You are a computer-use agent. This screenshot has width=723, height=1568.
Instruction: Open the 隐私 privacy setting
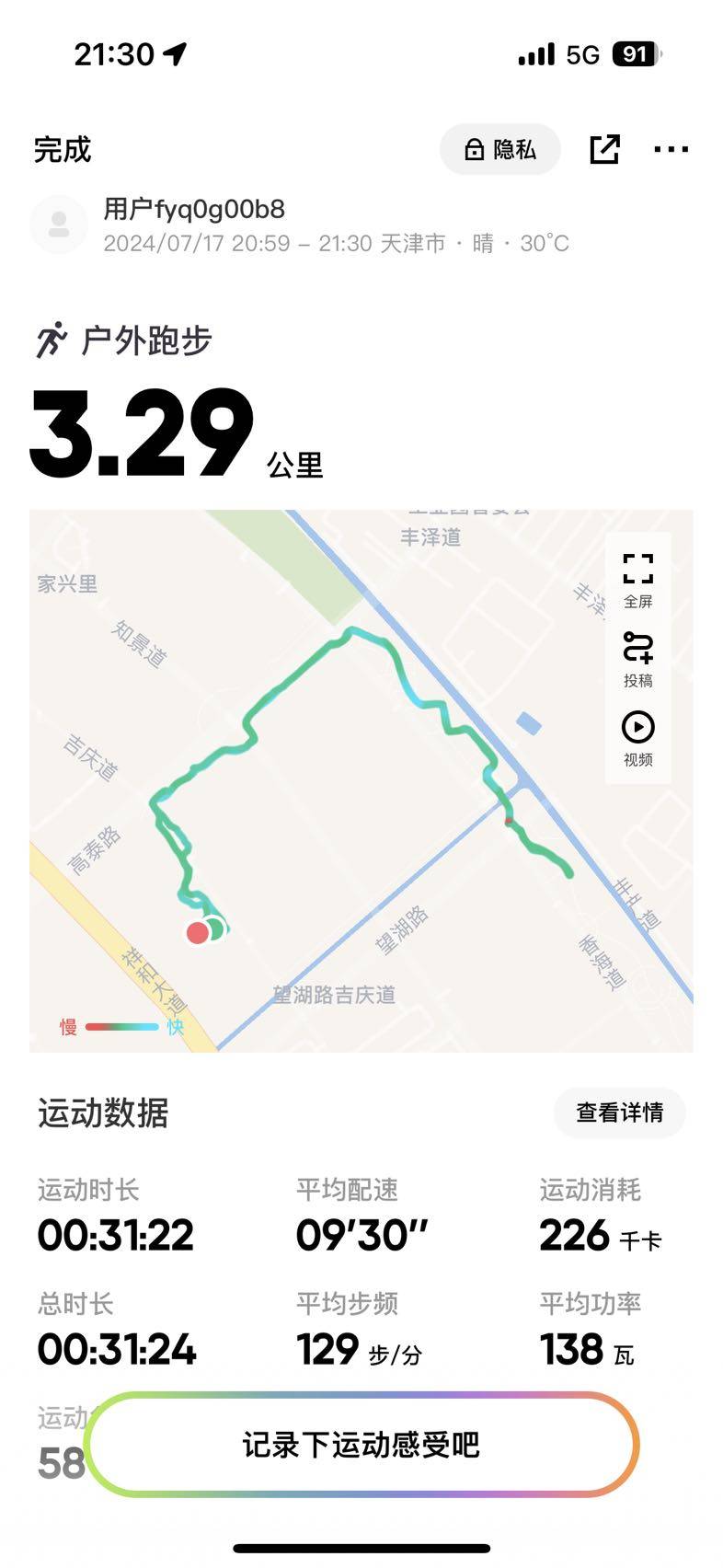[x=499, y=149]
